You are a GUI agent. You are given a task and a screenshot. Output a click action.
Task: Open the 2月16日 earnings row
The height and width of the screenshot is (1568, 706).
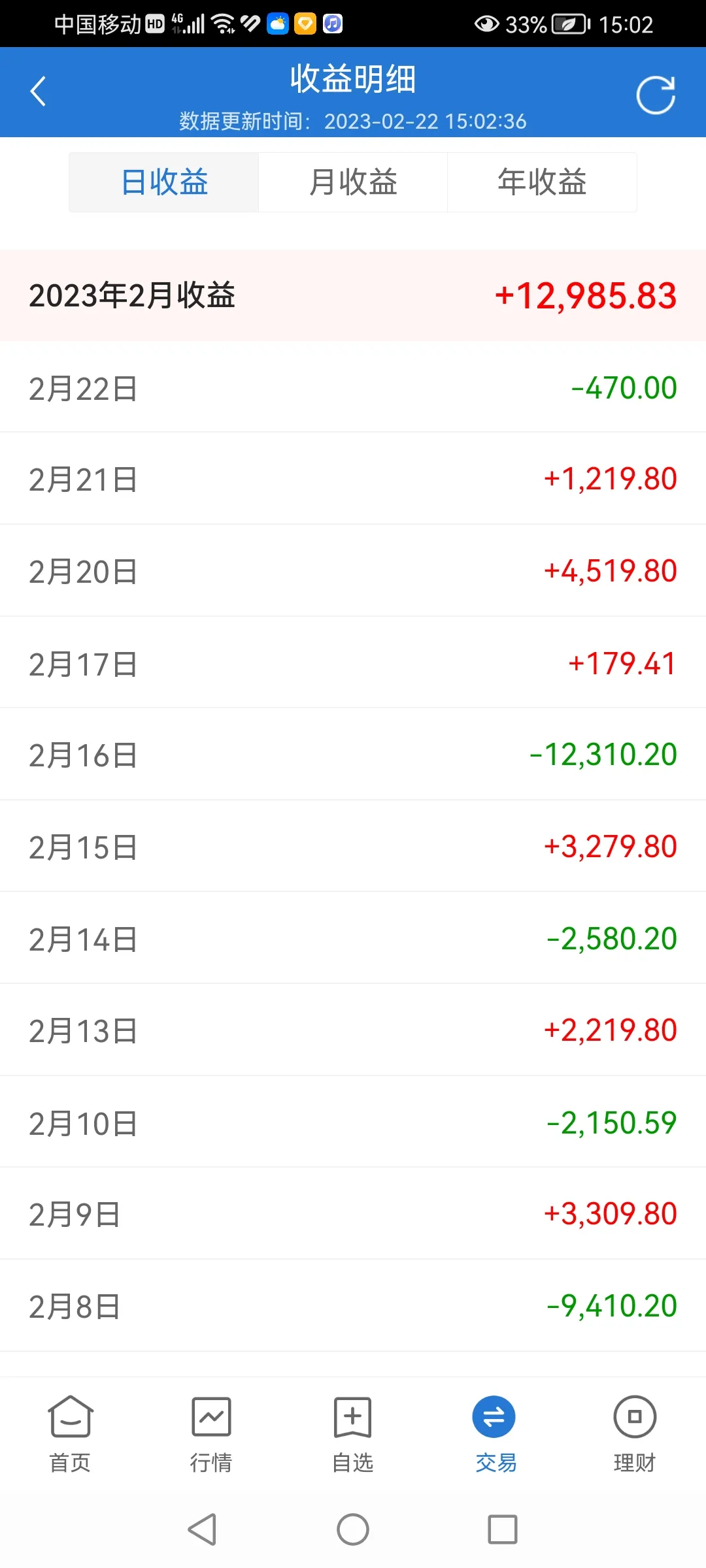tap(353, 755)
